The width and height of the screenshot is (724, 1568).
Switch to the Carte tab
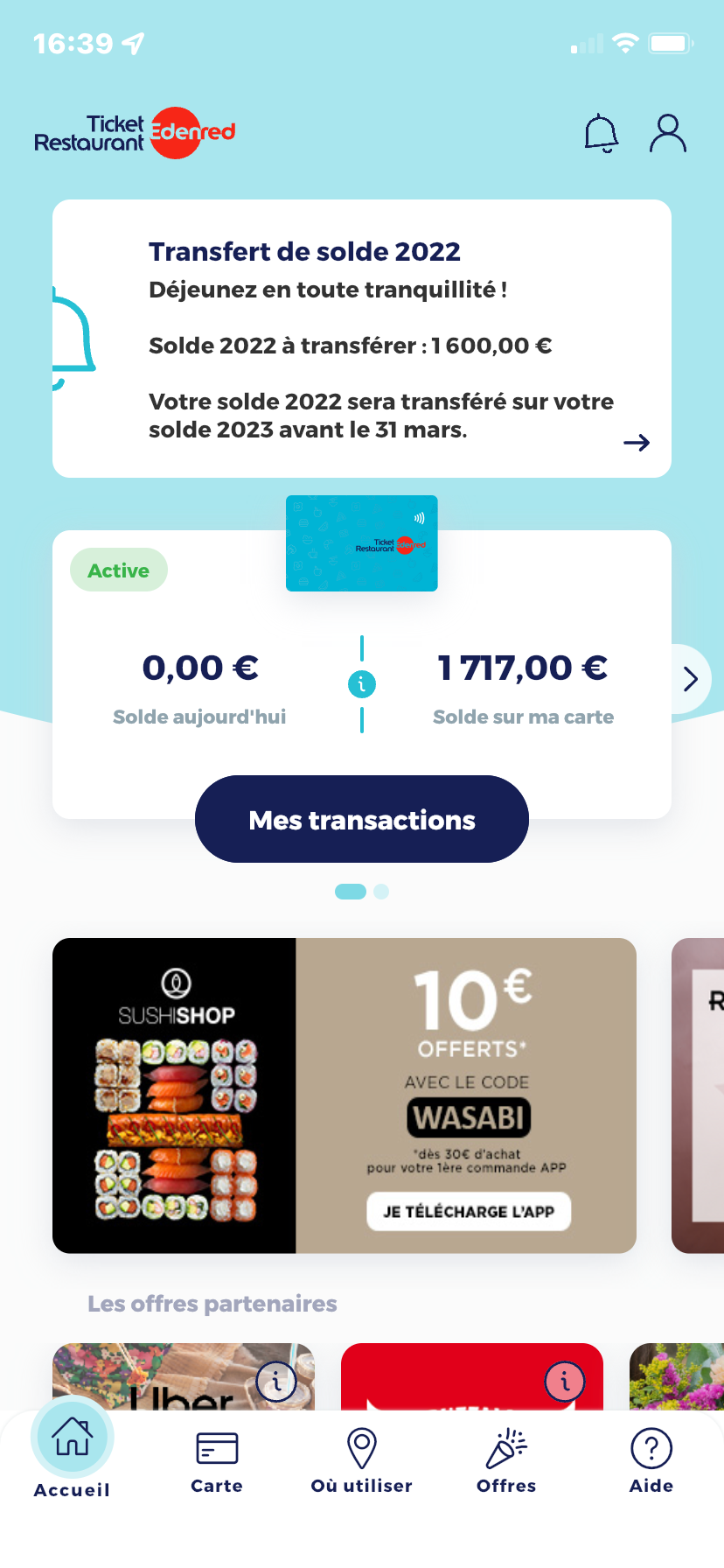pyautogui.click(x=217, y=1461)
